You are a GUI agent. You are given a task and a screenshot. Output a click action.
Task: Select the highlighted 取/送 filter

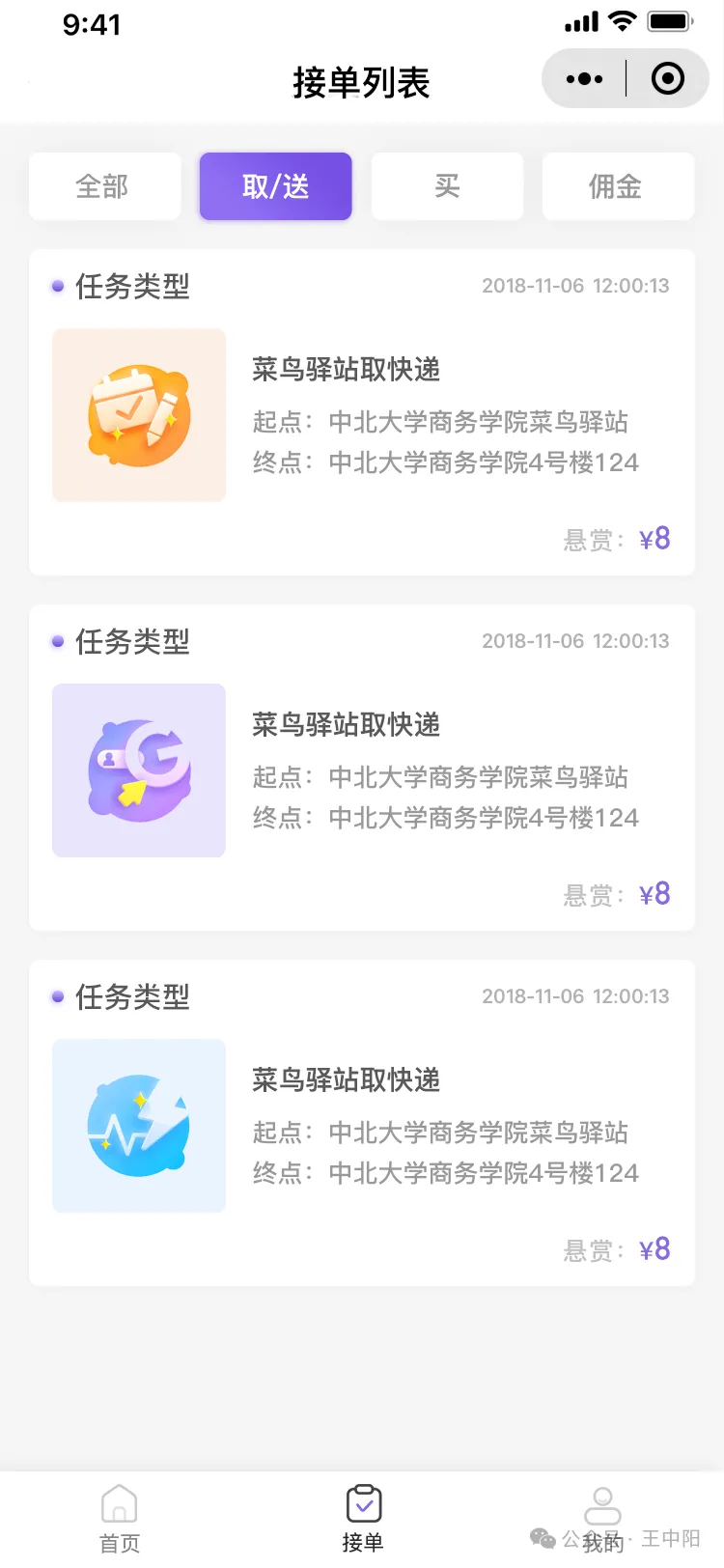click(275, 185)
